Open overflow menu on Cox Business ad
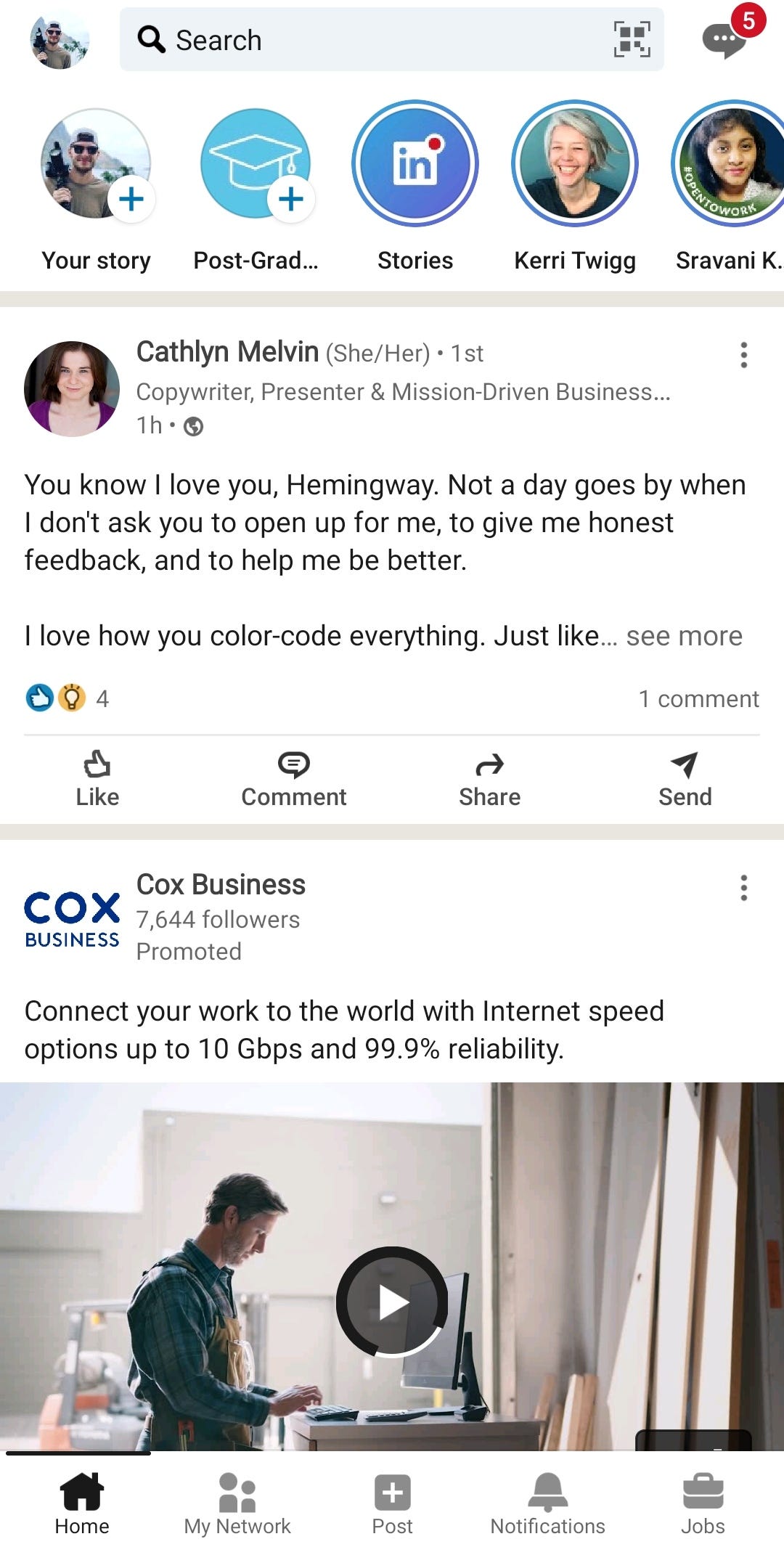This screenshot has height=1547, width=784. coord(743,888)
